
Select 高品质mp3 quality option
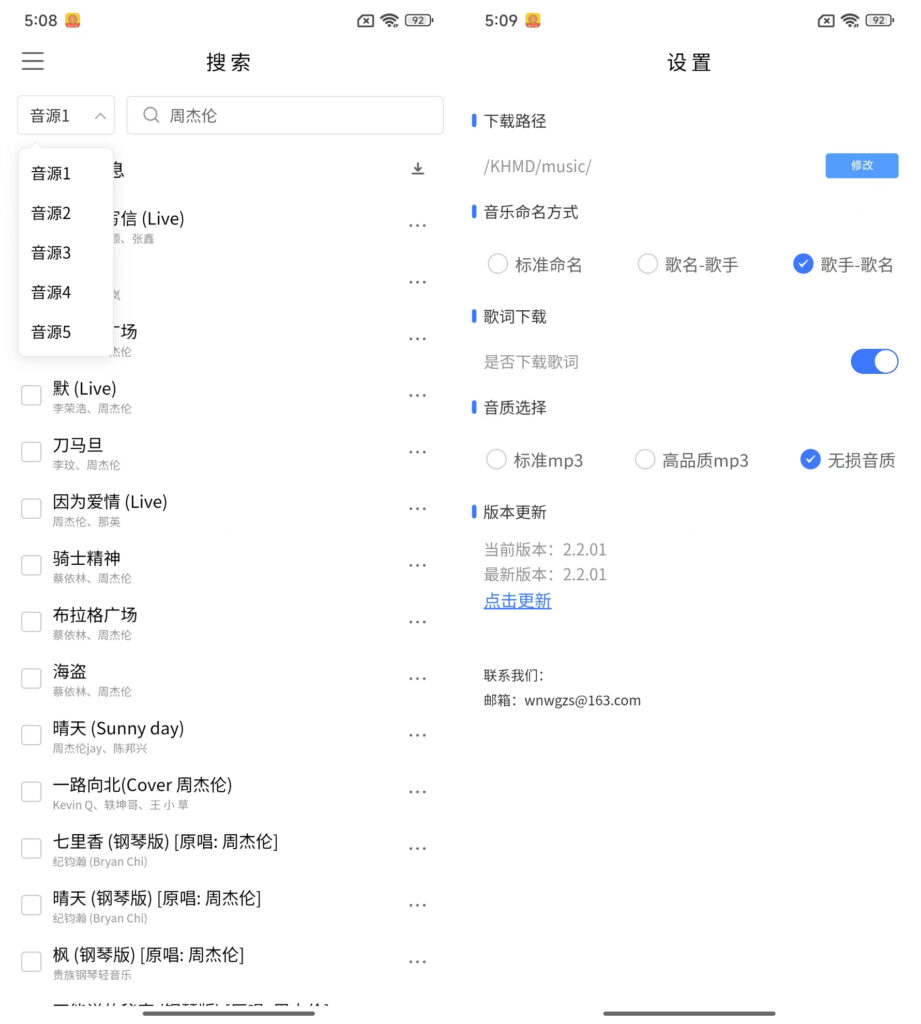pos(646,460)
